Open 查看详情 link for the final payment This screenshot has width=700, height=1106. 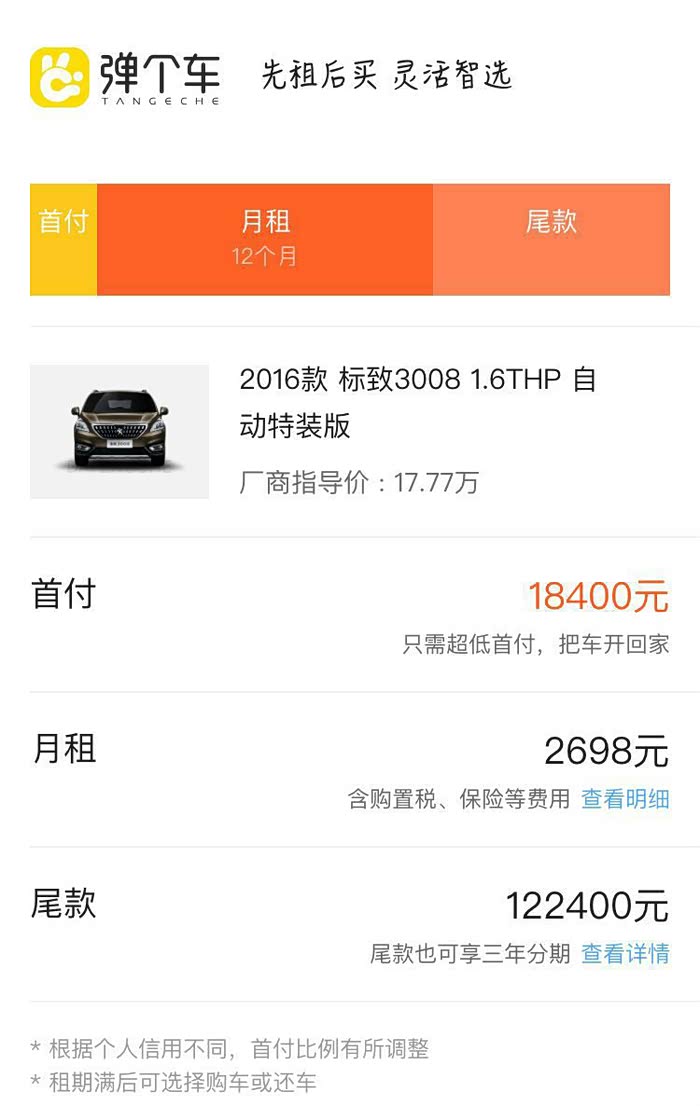pyautogui.click(x=625, y=954)
